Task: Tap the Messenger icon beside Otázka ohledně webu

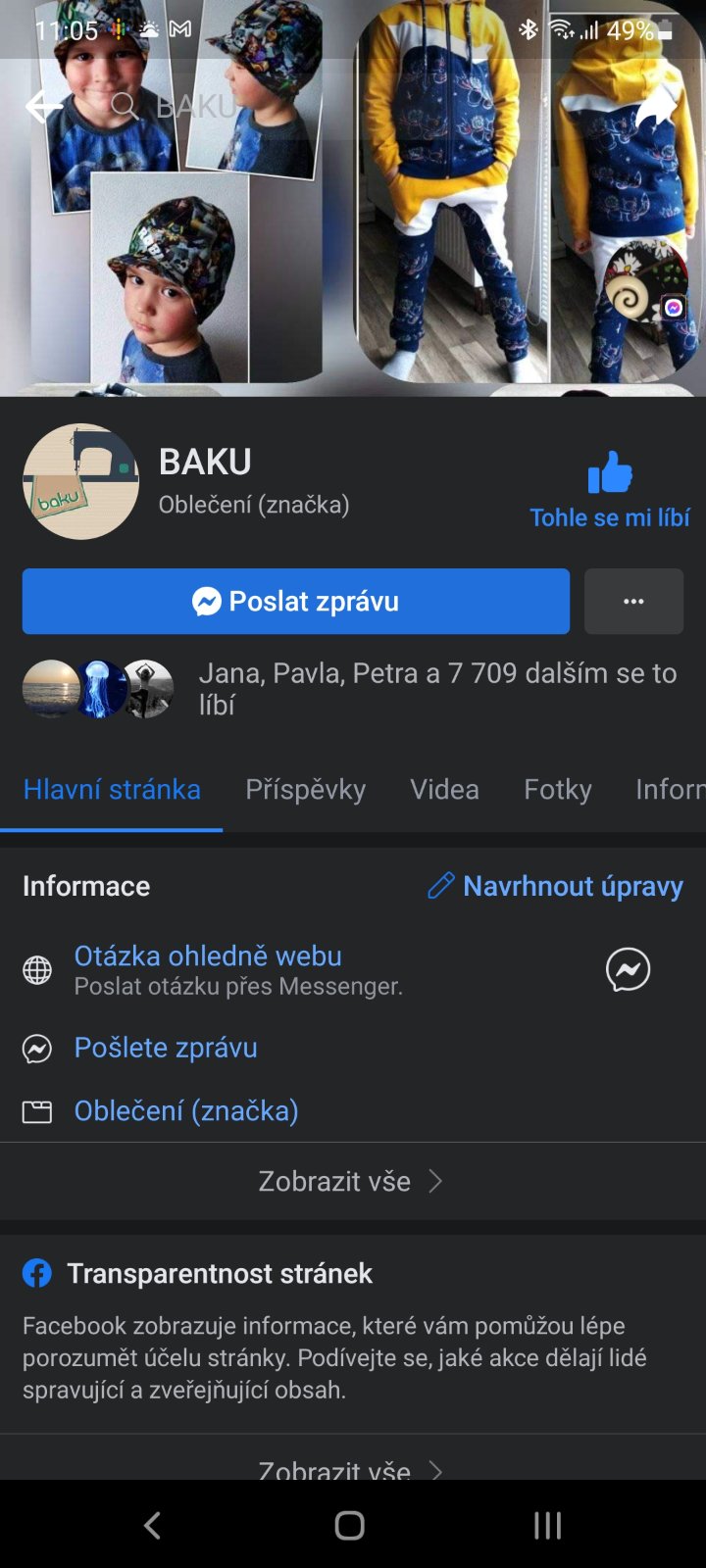Action: pyautogui.click(x=628, y=970)
